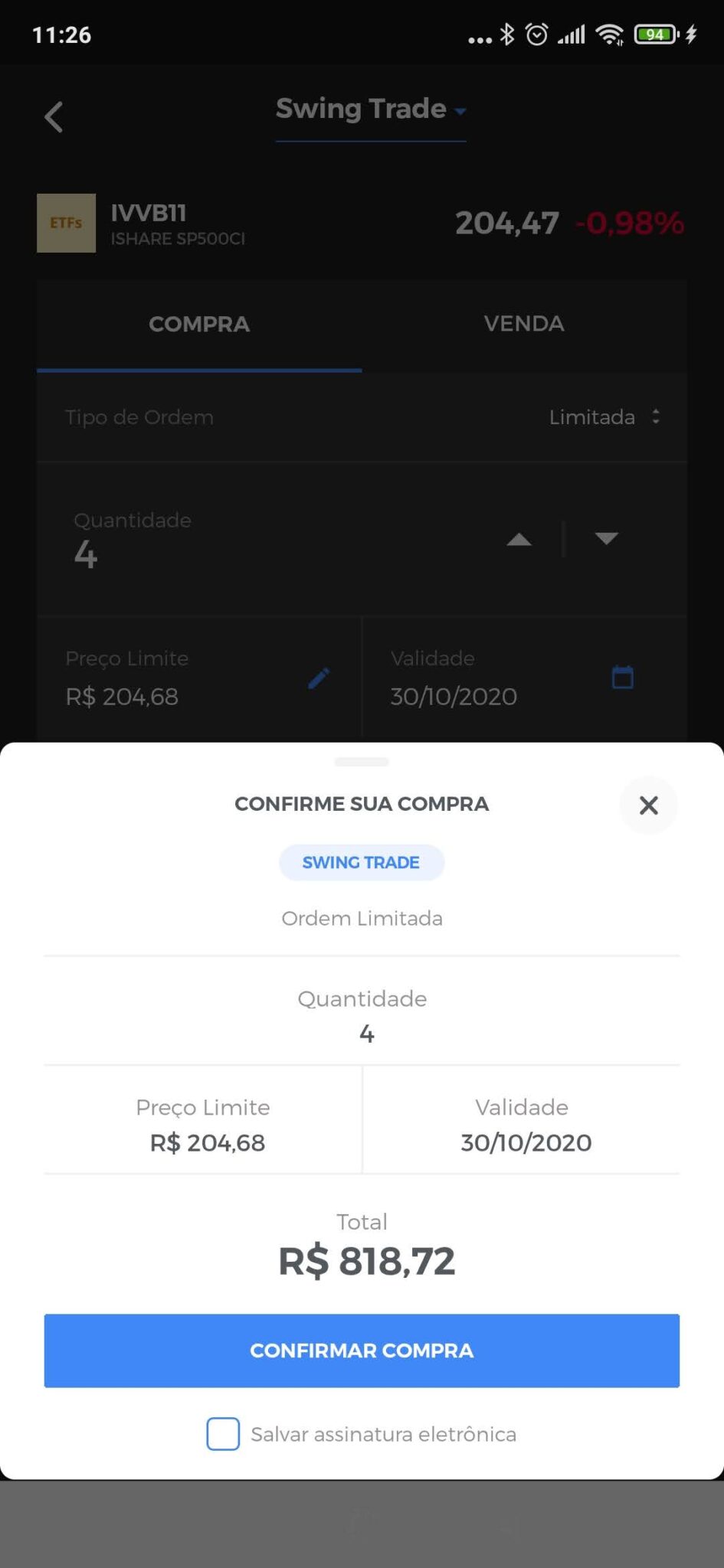Toggle the Bluetooth status icon
Screen dimensions: 724x1568
click(506, 33)
